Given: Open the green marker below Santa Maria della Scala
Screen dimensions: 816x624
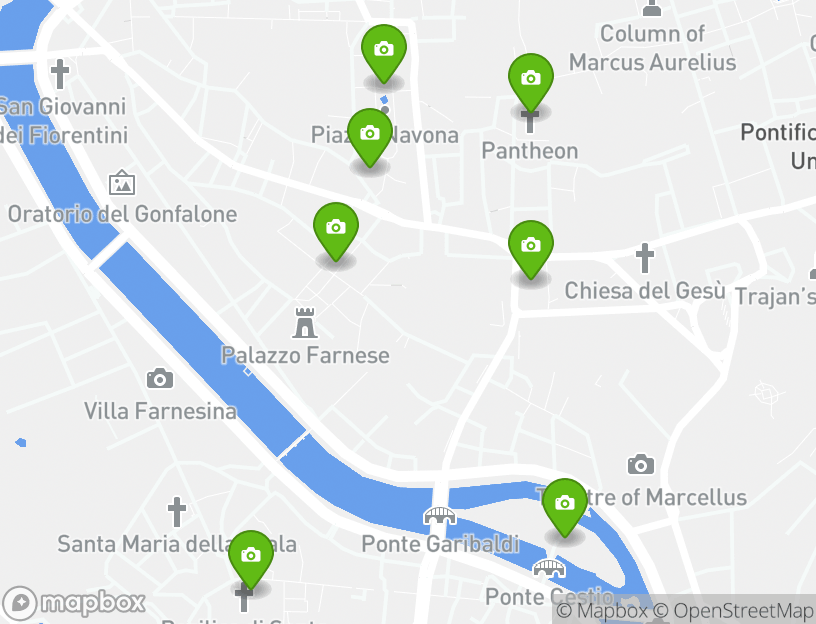Looking at the screenshot, I should (x=250, y=557).
